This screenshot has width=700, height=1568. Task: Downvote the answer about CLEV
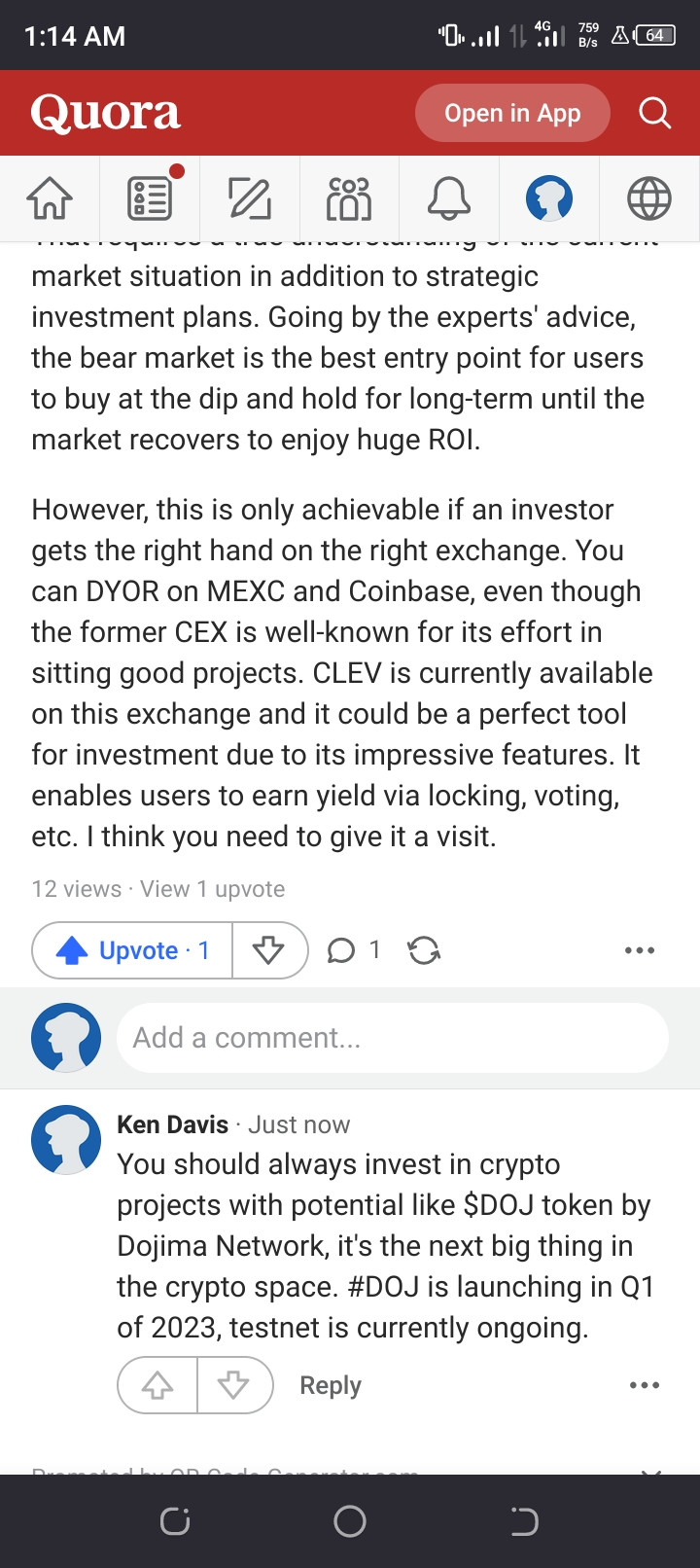(x=268, y=950)
